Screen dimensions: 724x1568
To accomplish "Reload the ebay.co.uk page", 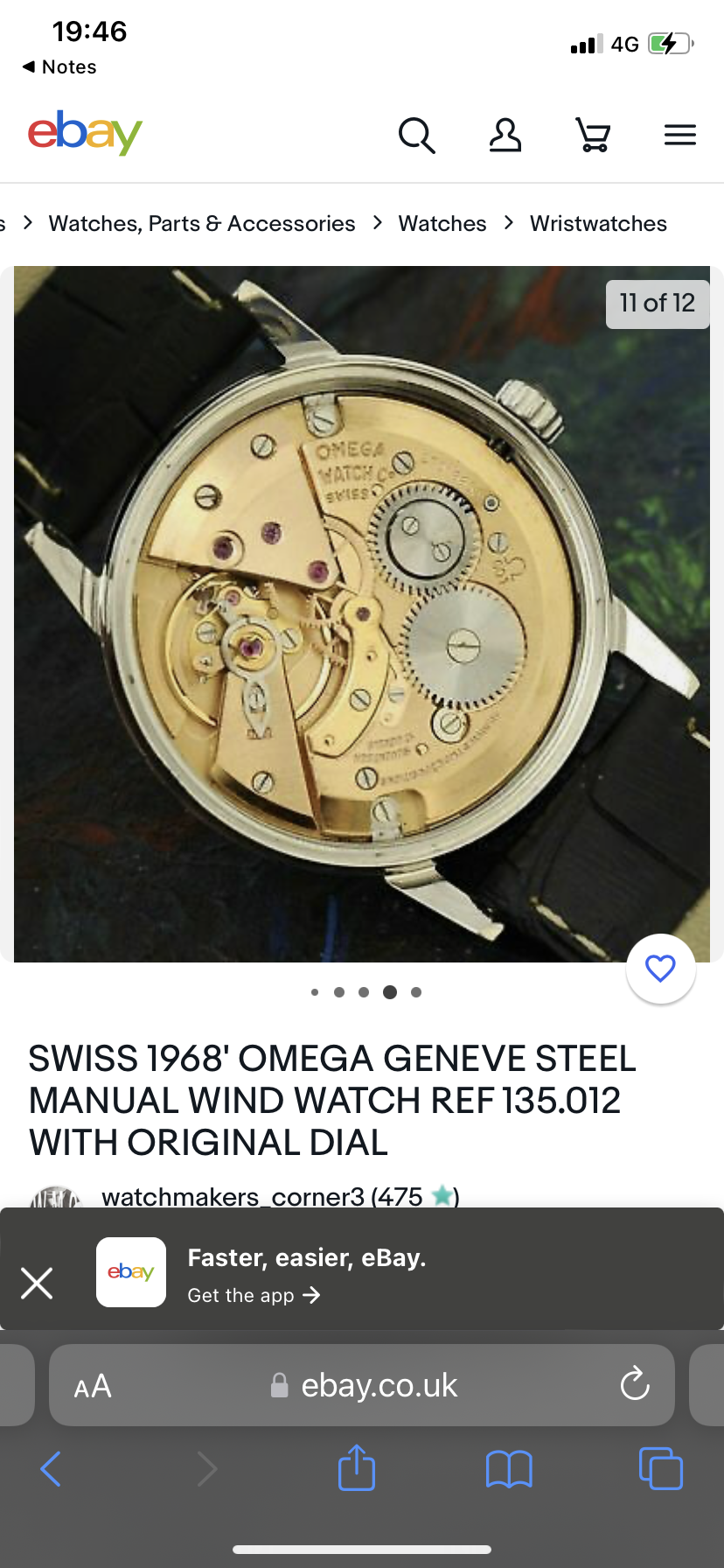I will pyautogui.click(x=634, y=1384).
